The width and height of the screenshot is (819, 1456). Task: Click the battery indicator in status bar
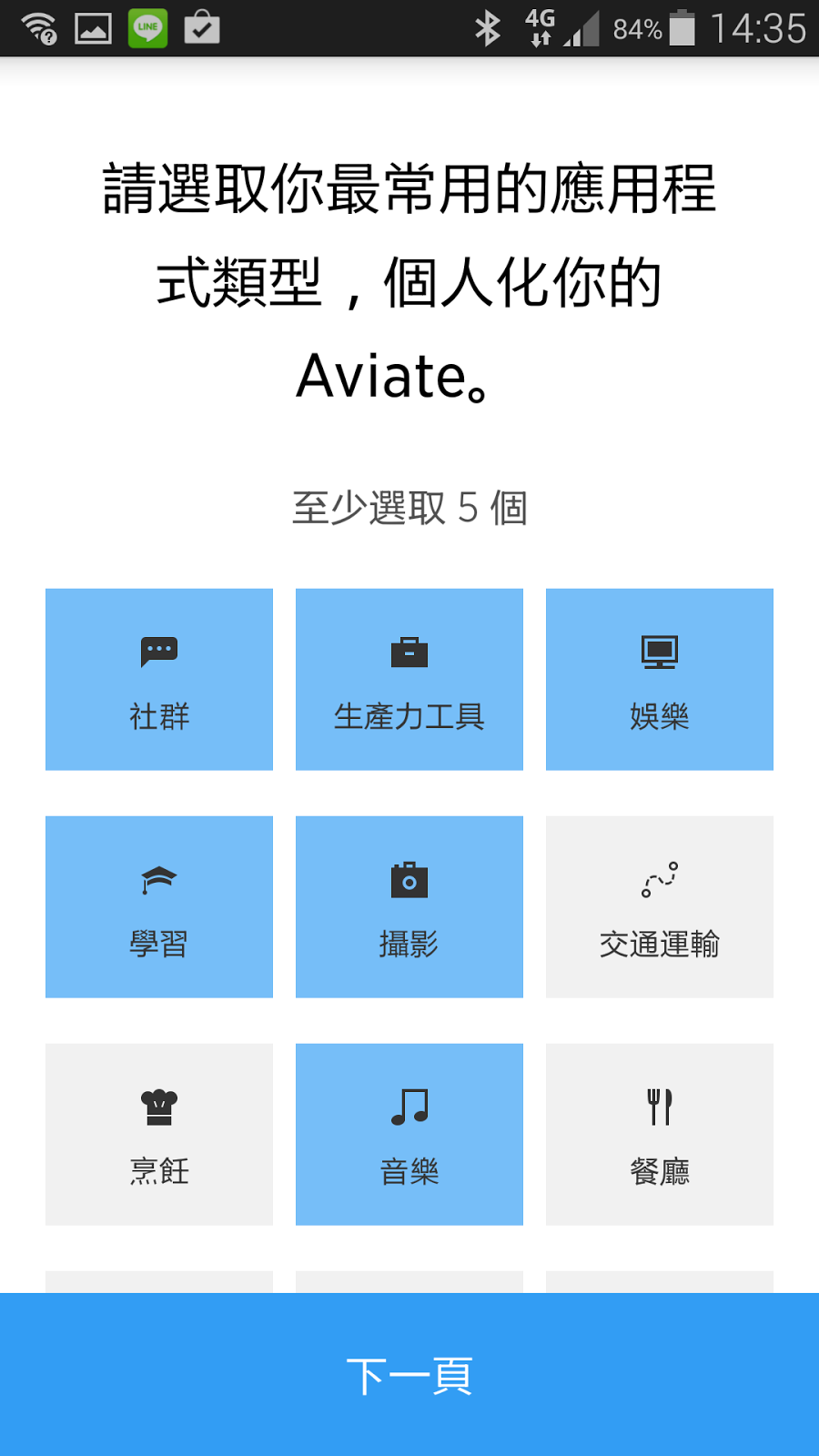(x=682, y=27)
